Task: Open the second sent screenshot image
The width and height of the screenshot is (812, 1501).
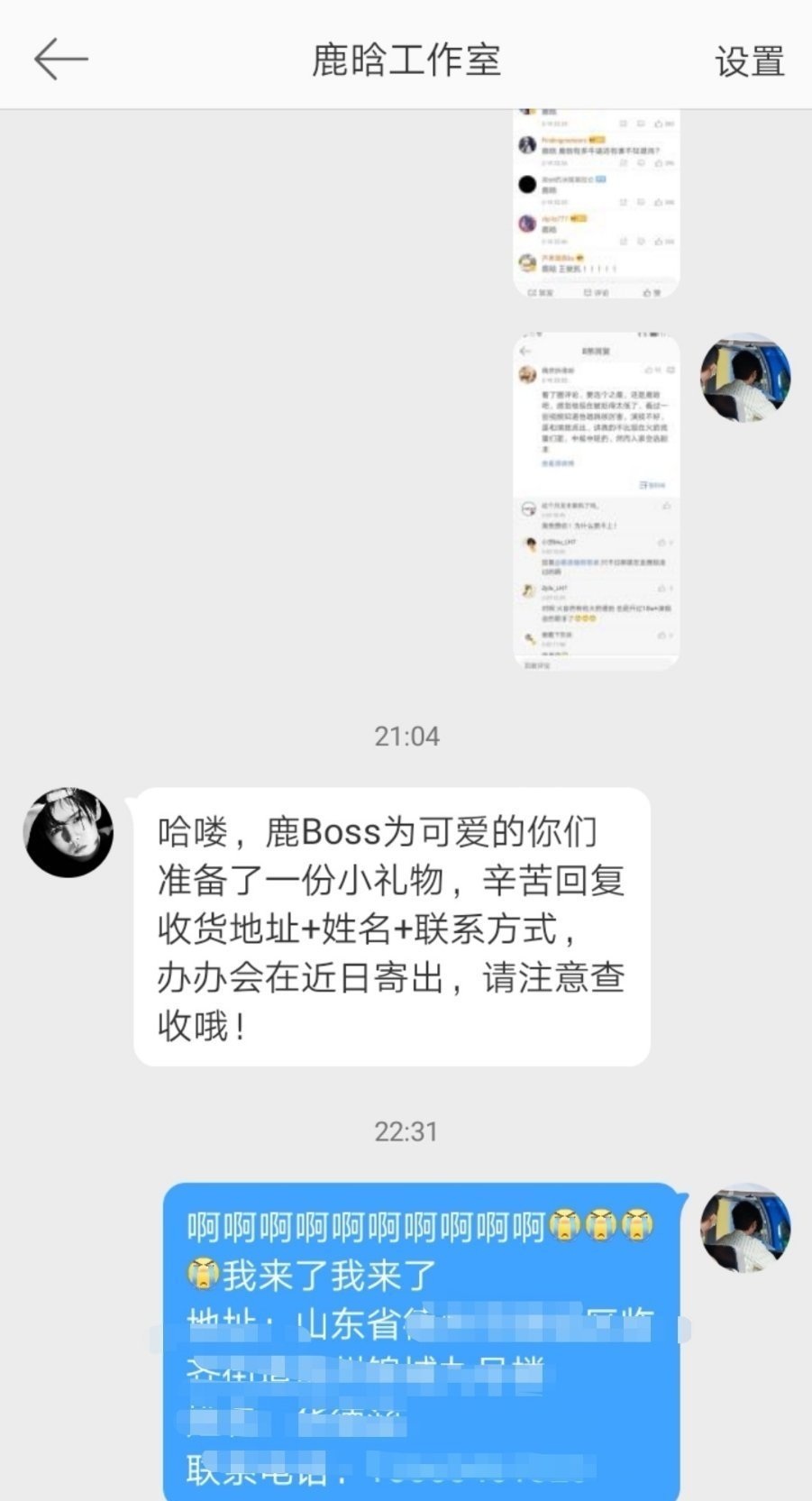Action: pyautogui.click(x=596, y=501)
